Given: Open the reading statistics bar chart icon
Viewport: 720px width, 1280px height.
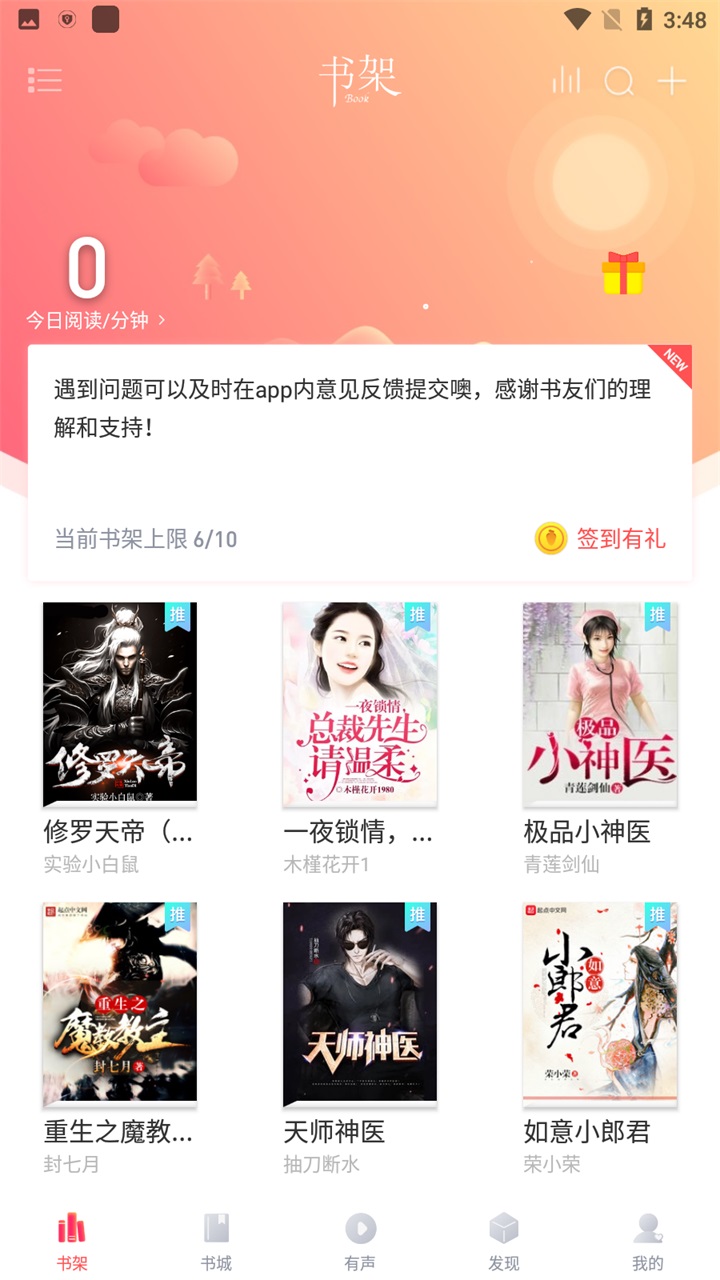Looking at the screenshot, I should pos(568,83).
